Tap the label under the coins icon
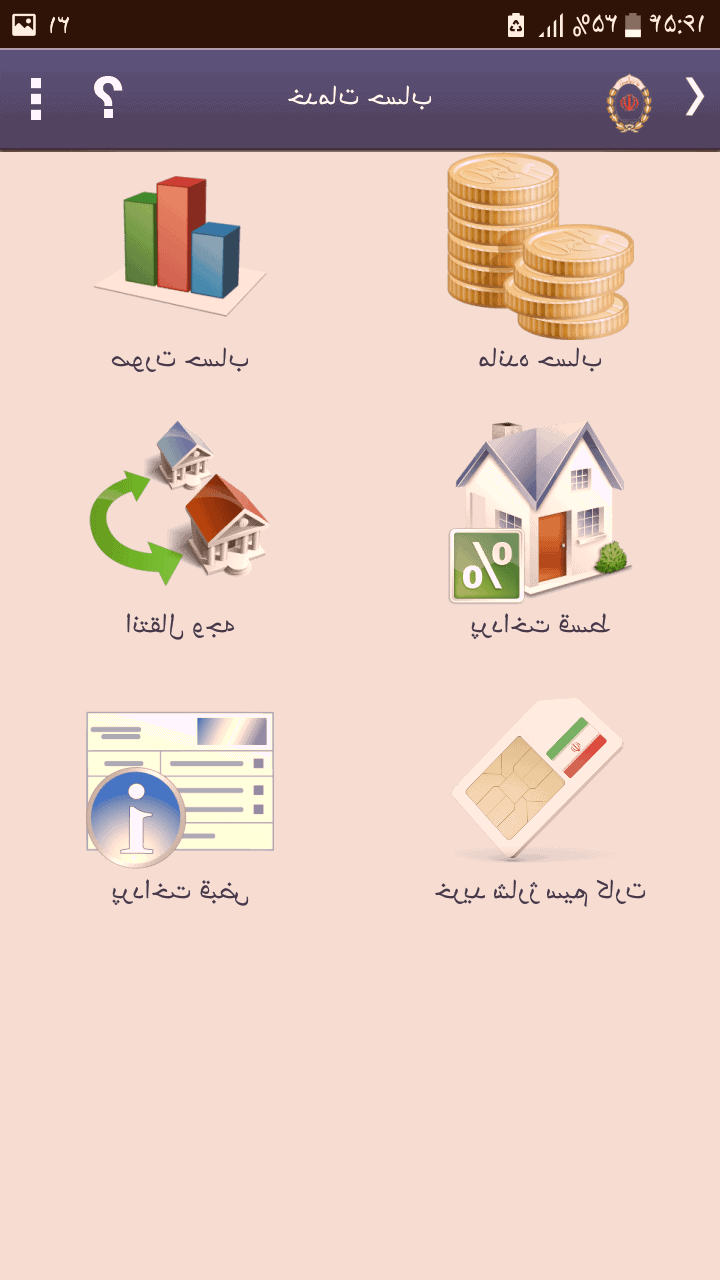Image resolution: width=720 pixels, height=1280 pixels. 540,358
